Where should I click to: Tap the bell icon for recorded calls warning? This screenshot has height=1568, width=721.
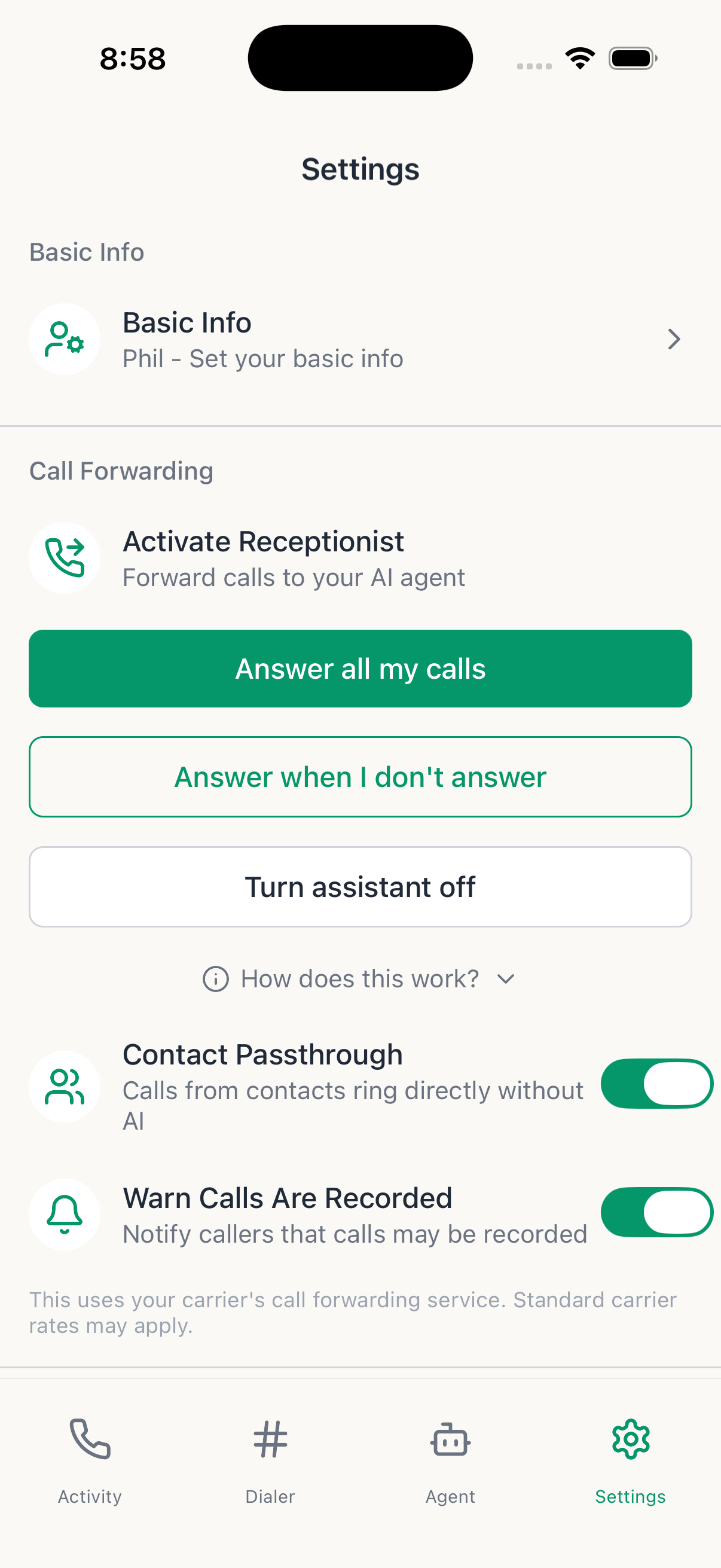coord(65,1215)
